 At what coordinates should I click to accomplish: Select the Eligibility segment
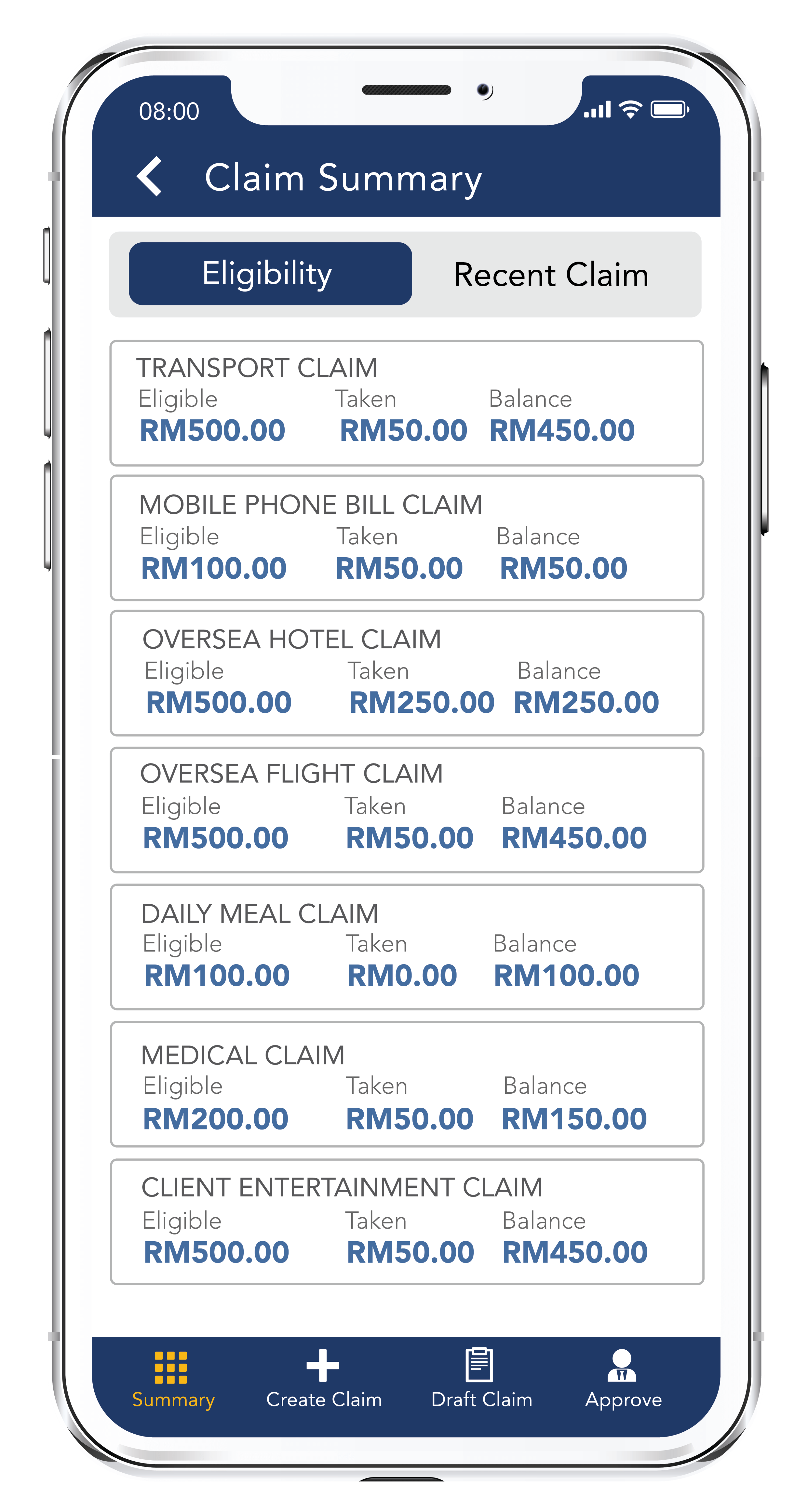(270, 273)
